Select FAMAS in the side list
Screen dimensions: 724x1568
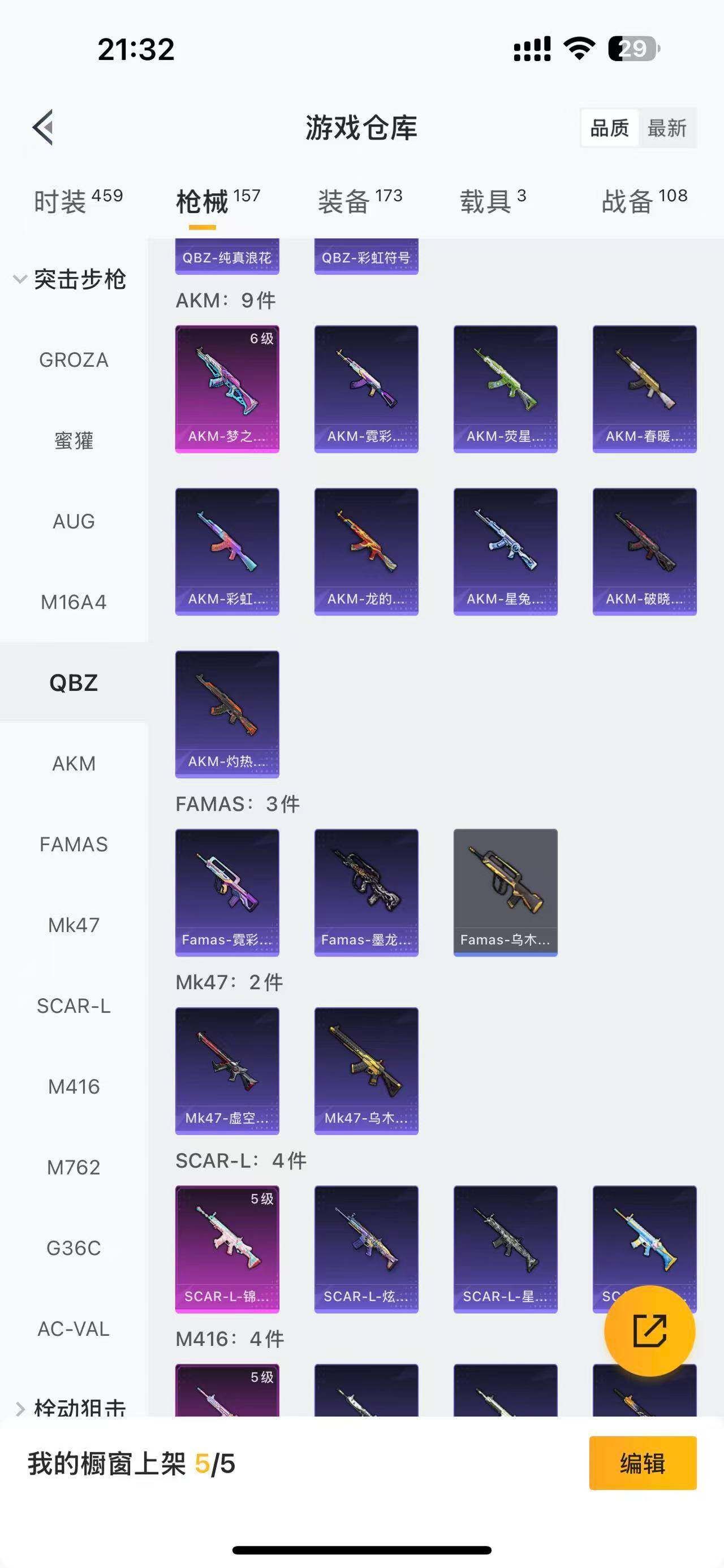pos(74,844)
